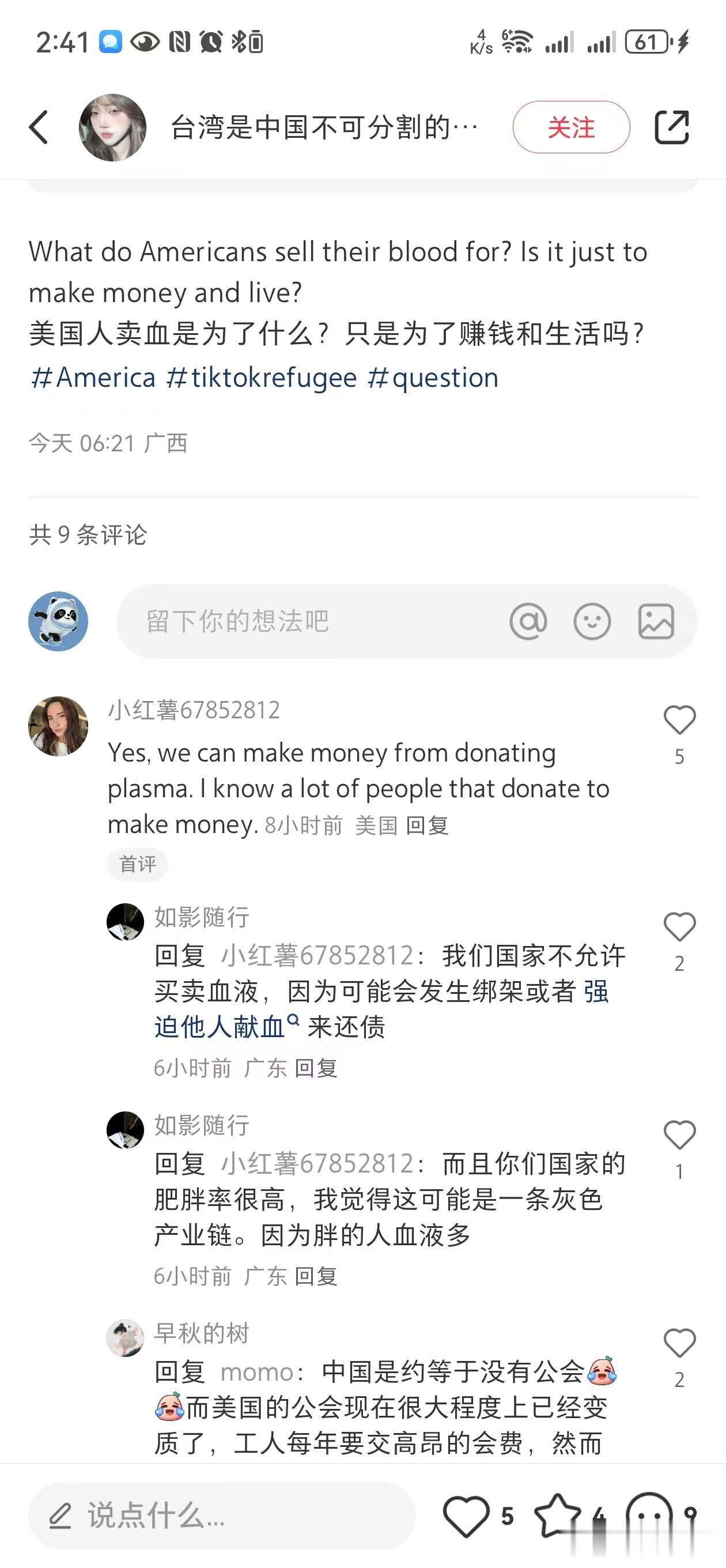Tap the 留下你的想法吧 comment field
Viewport: 726px width, 1568px height.
304,621
